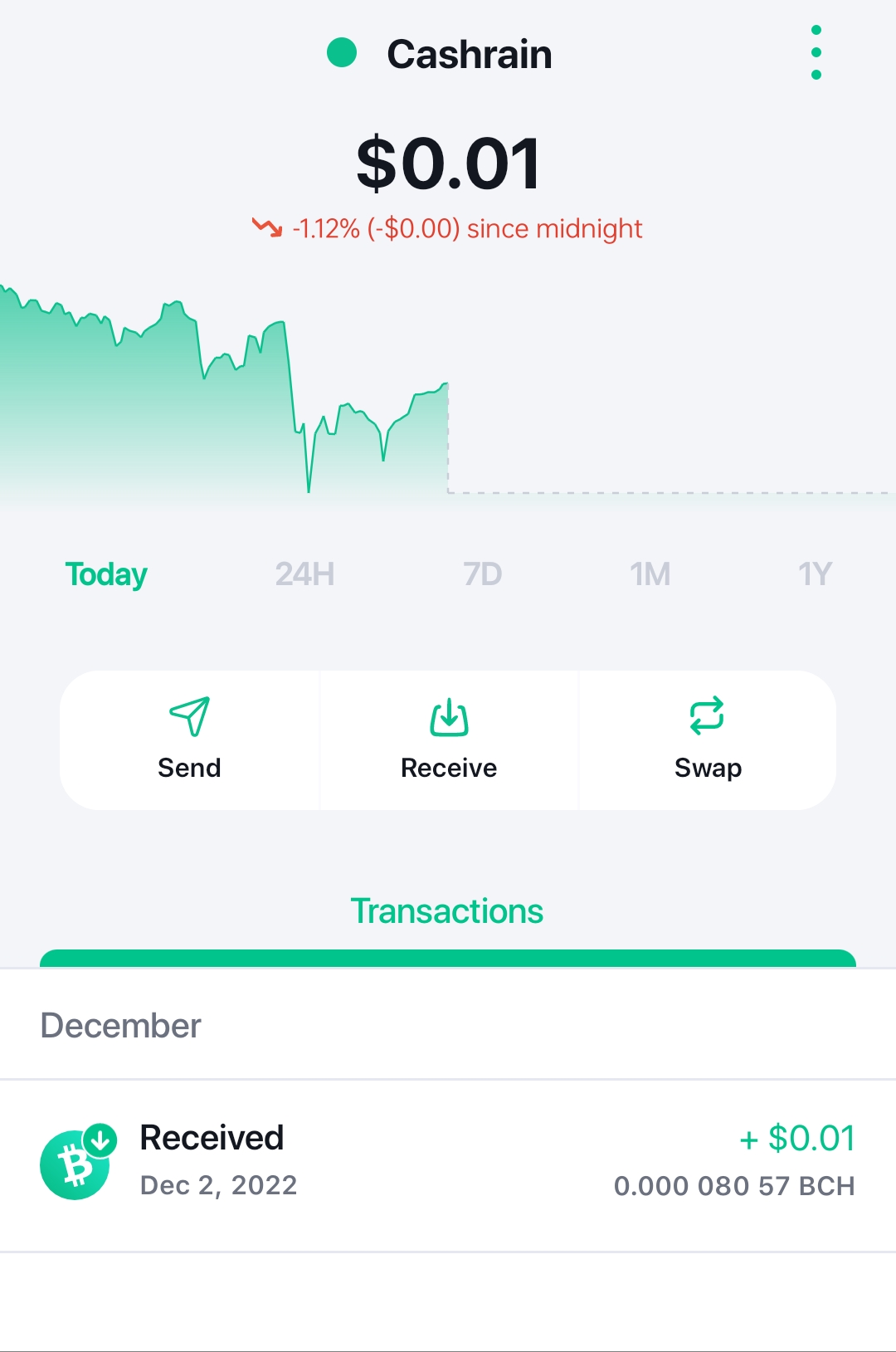This screenshot has height=1352, width=896.
Task: Select the Today chart range
Action: (x=106, y=574)
